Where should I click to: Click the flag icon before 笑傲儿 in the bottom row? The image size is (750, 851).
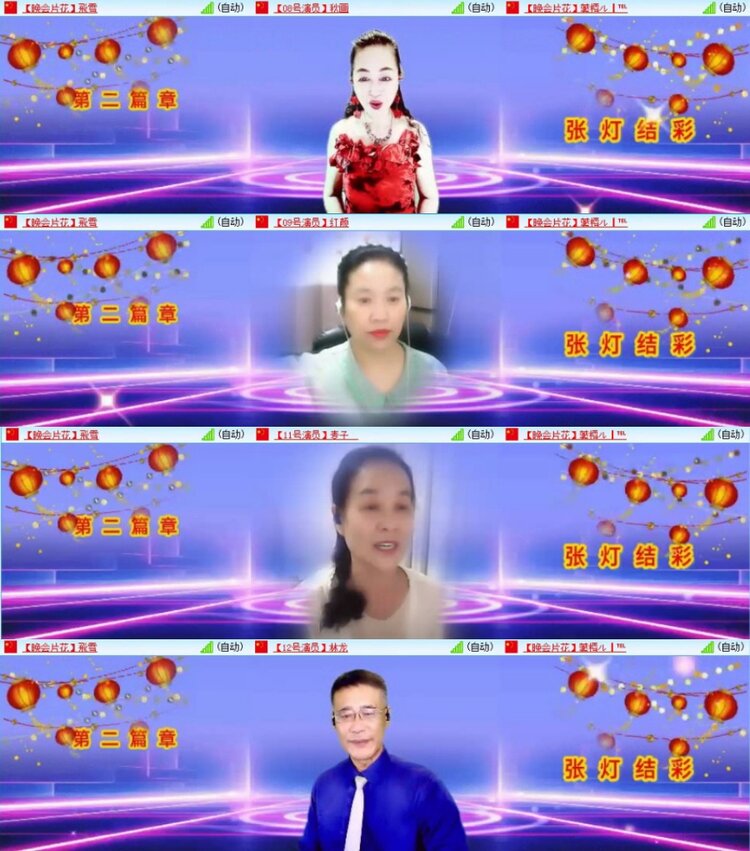(x=513, y=648)
